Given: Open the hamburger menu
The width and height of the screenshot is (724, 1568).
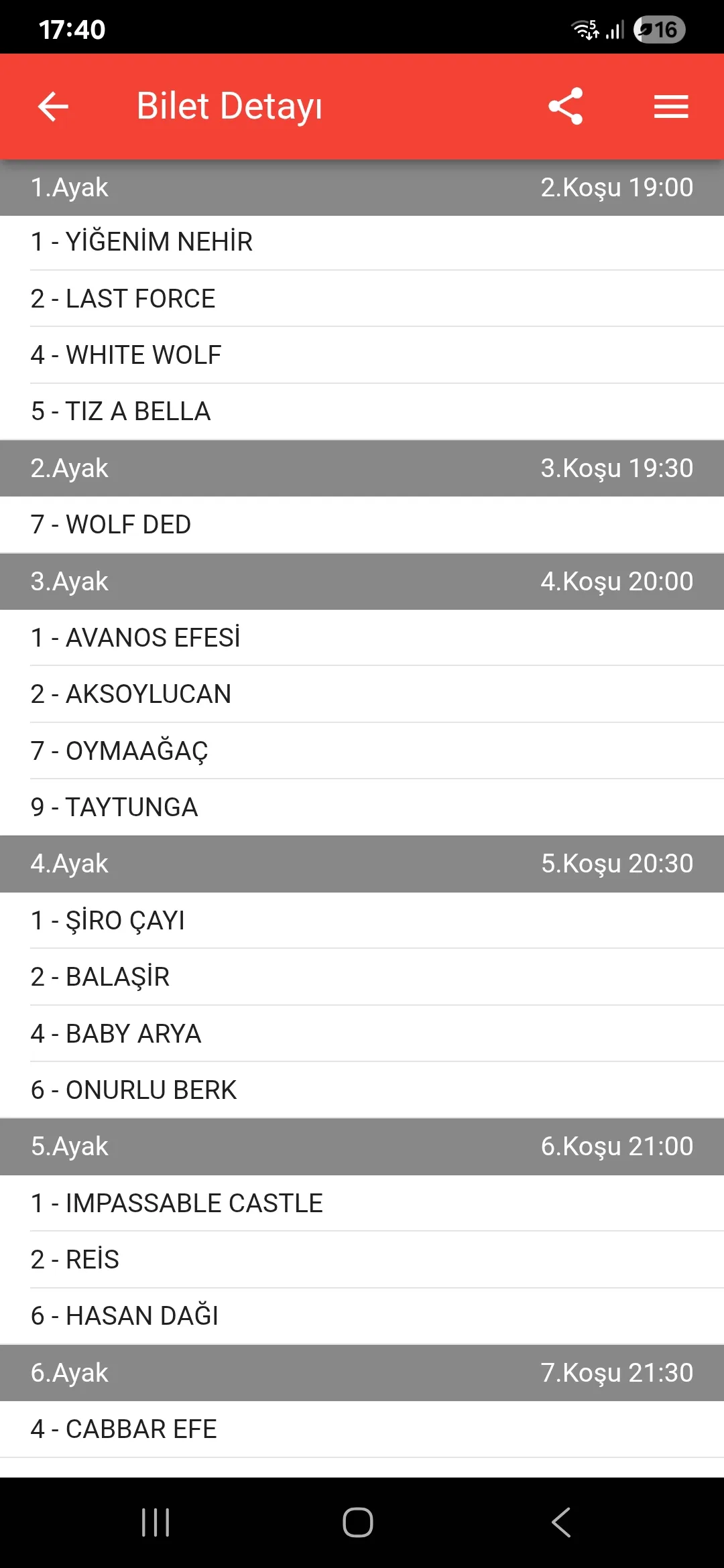Looking at the screenshot, I should click(x=671, y=106).
